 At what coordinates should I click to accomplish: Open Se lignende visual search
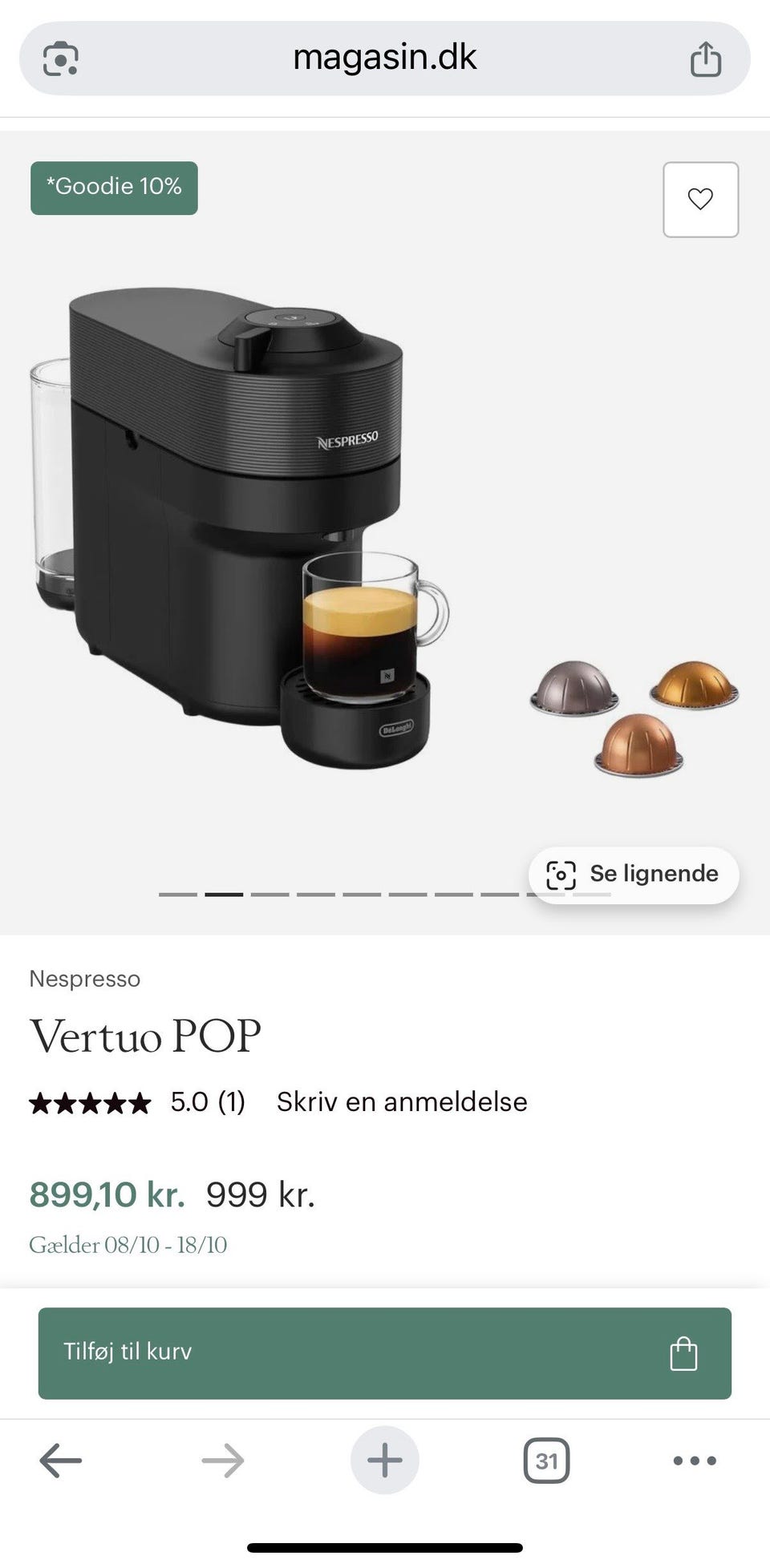634,875
